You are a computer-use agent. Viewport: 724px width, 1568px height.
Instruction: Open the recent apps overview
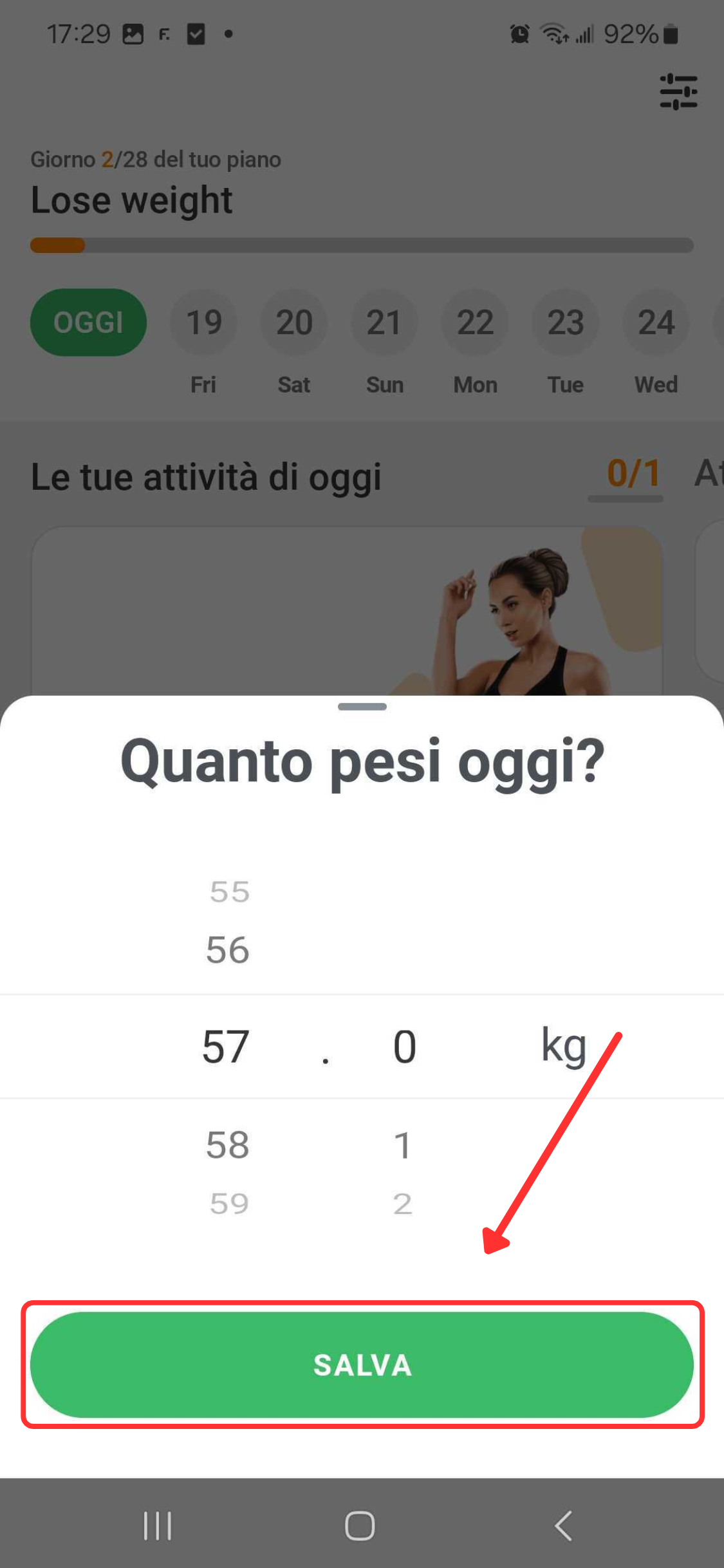coord(158,1526)
